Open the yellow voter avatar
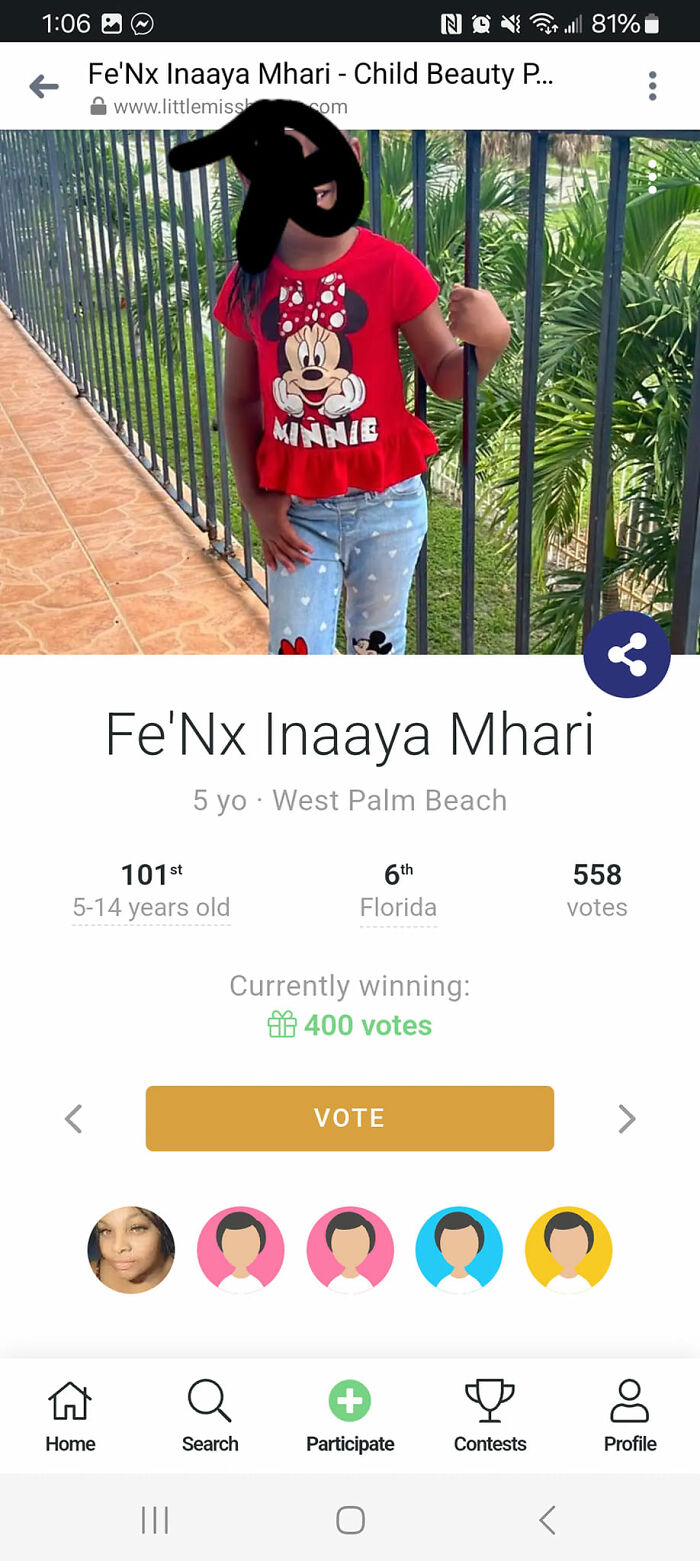 point(568,1250)
